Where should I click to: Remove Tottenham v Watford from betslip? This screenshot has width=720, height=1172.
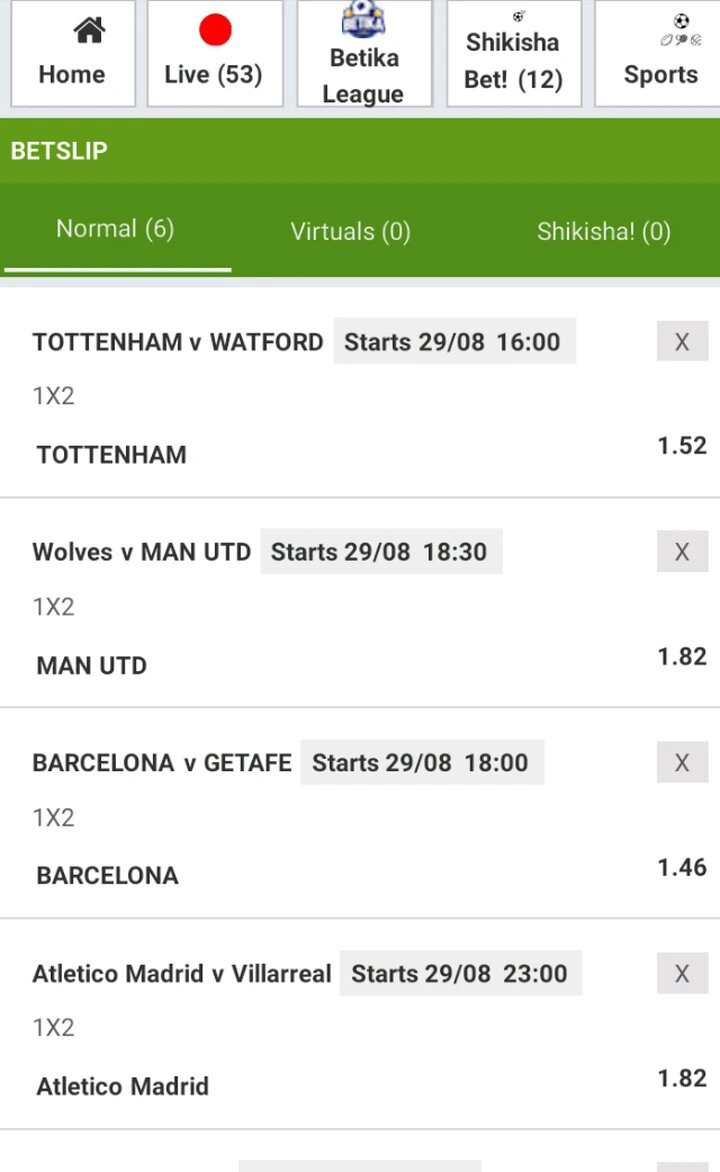click(x=682, y=342)
